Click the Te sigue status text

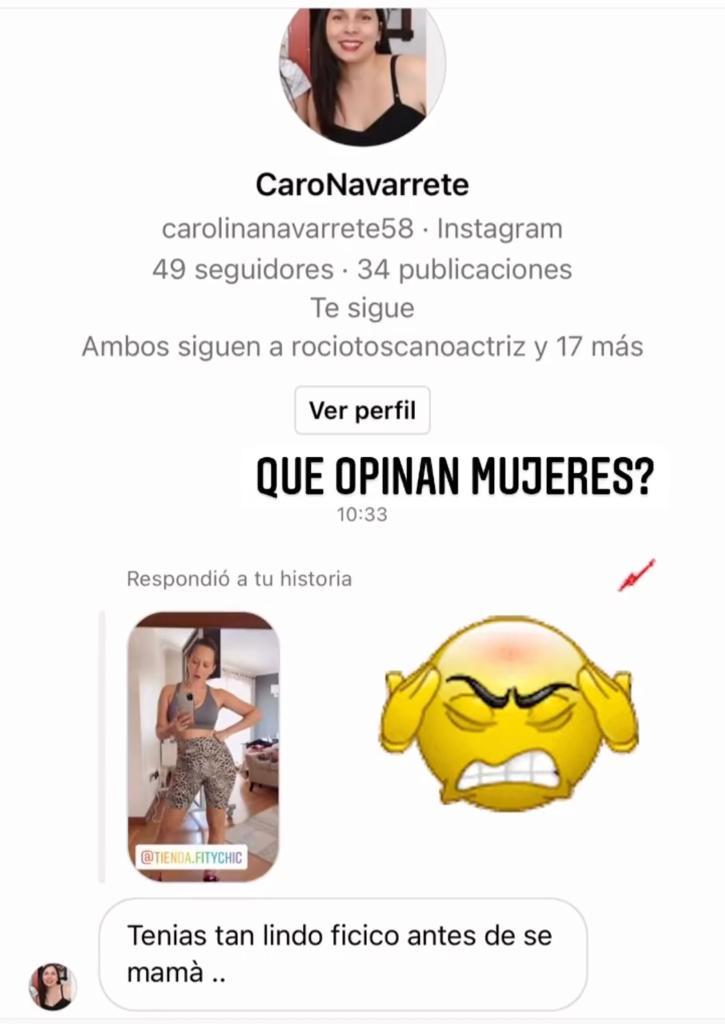(362, 308)
